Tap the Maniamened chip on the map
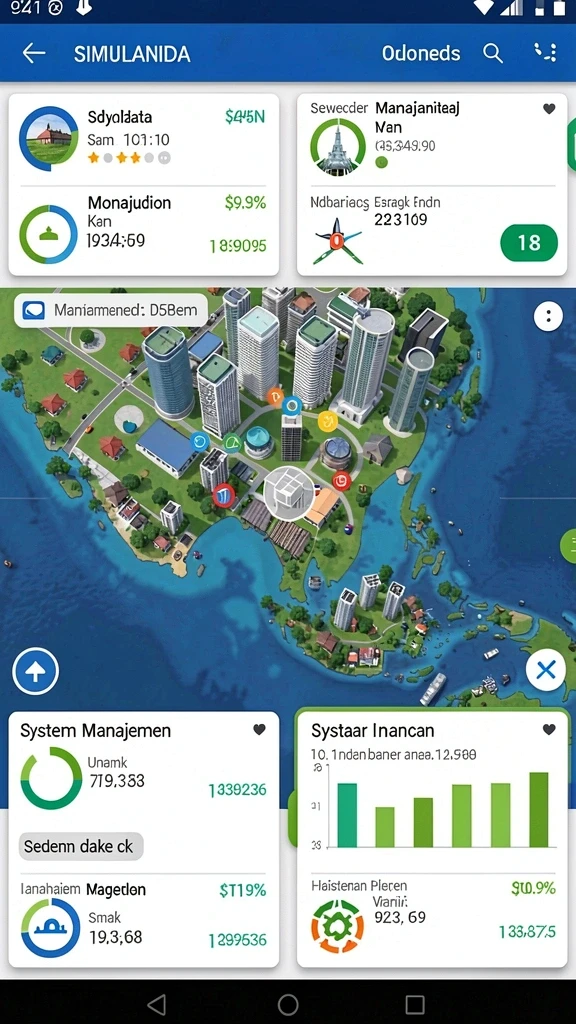The height and width of the screenshot is (1024, 576). pyautogui.click(x=111, y=310)
